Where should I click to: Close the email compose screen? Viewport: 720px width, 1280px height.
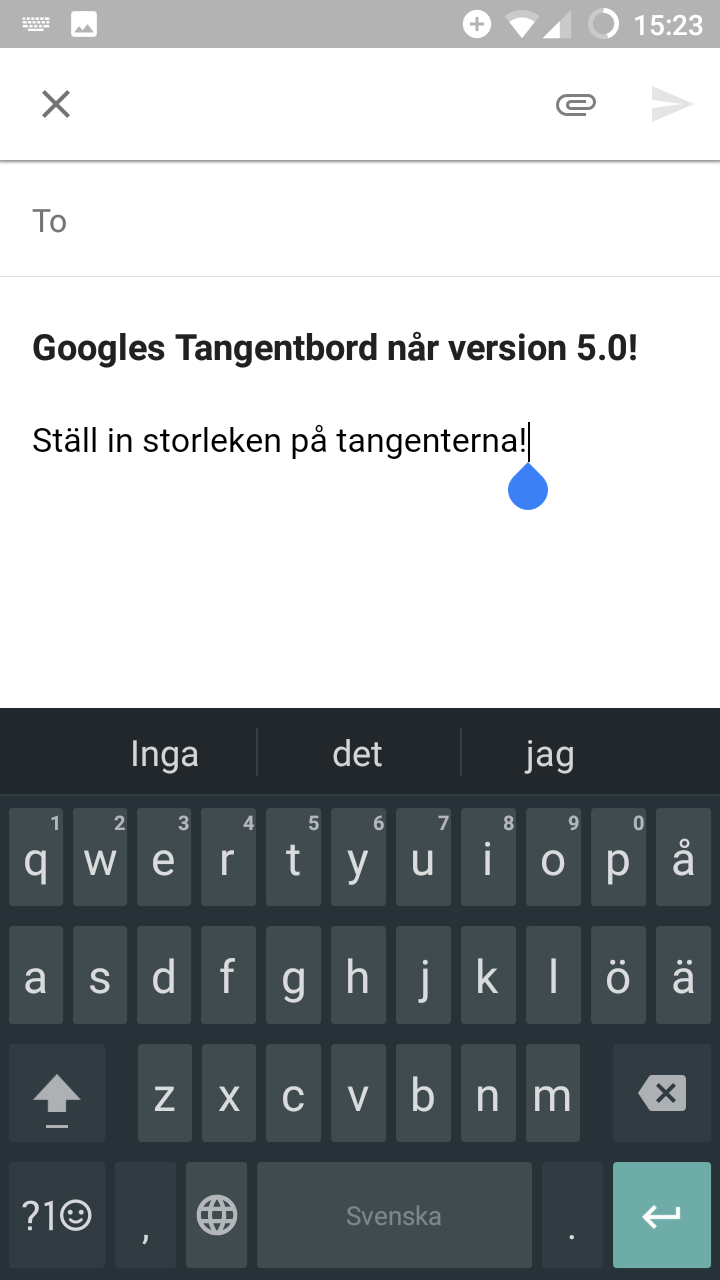[56, 104]
